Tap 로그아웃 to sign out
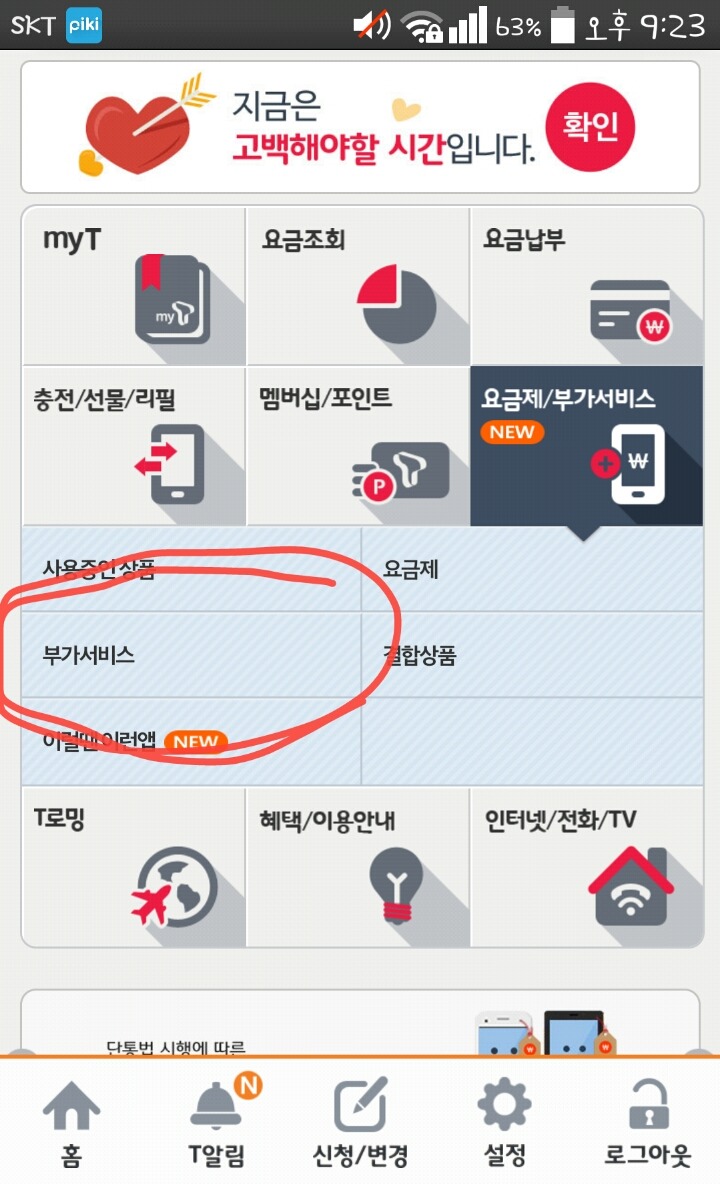Viewport: 720px width, 1184px height. pos(647,1124)
